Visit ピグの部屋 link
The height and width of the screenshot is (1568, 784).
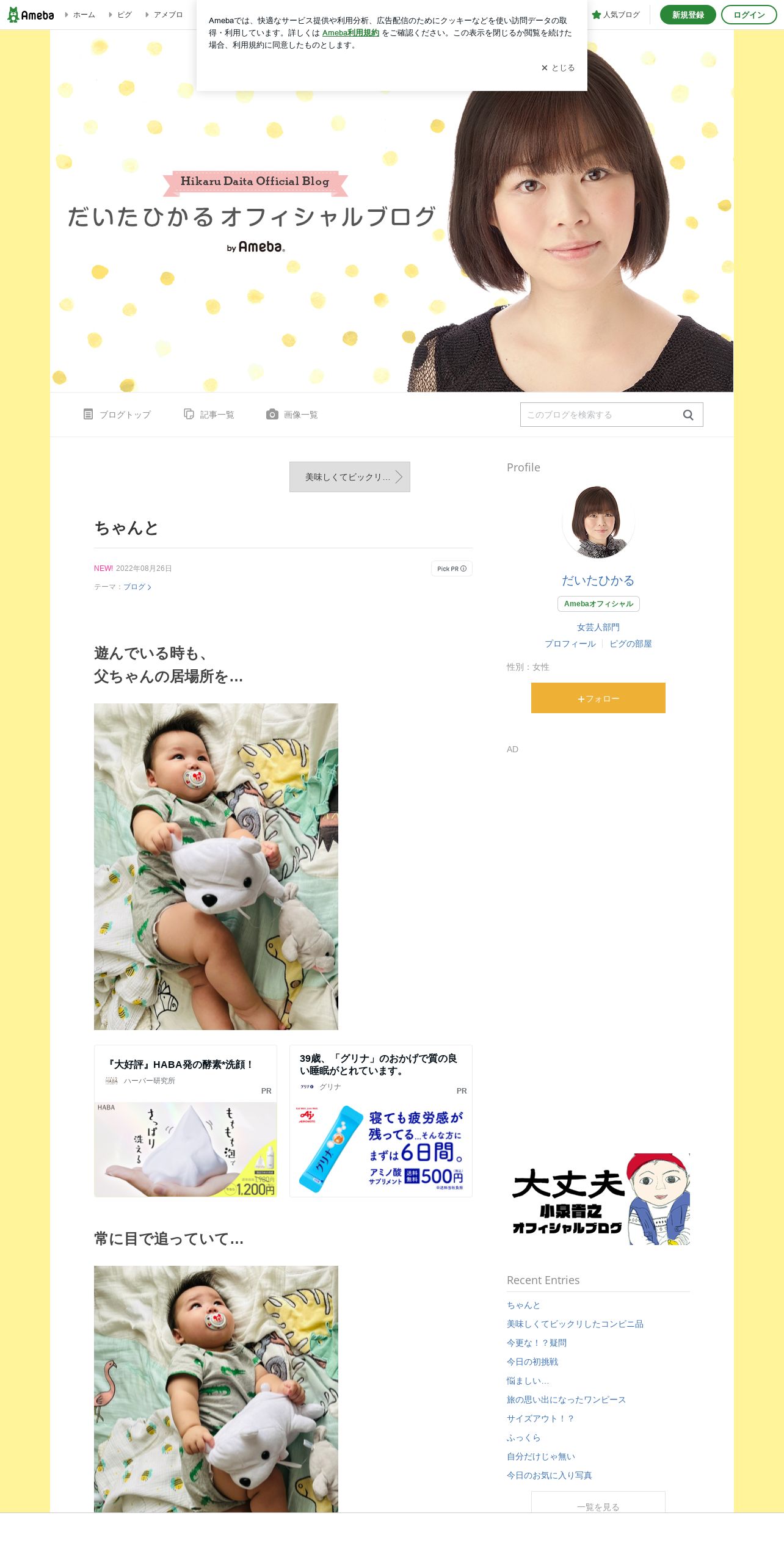coord(631,644)
